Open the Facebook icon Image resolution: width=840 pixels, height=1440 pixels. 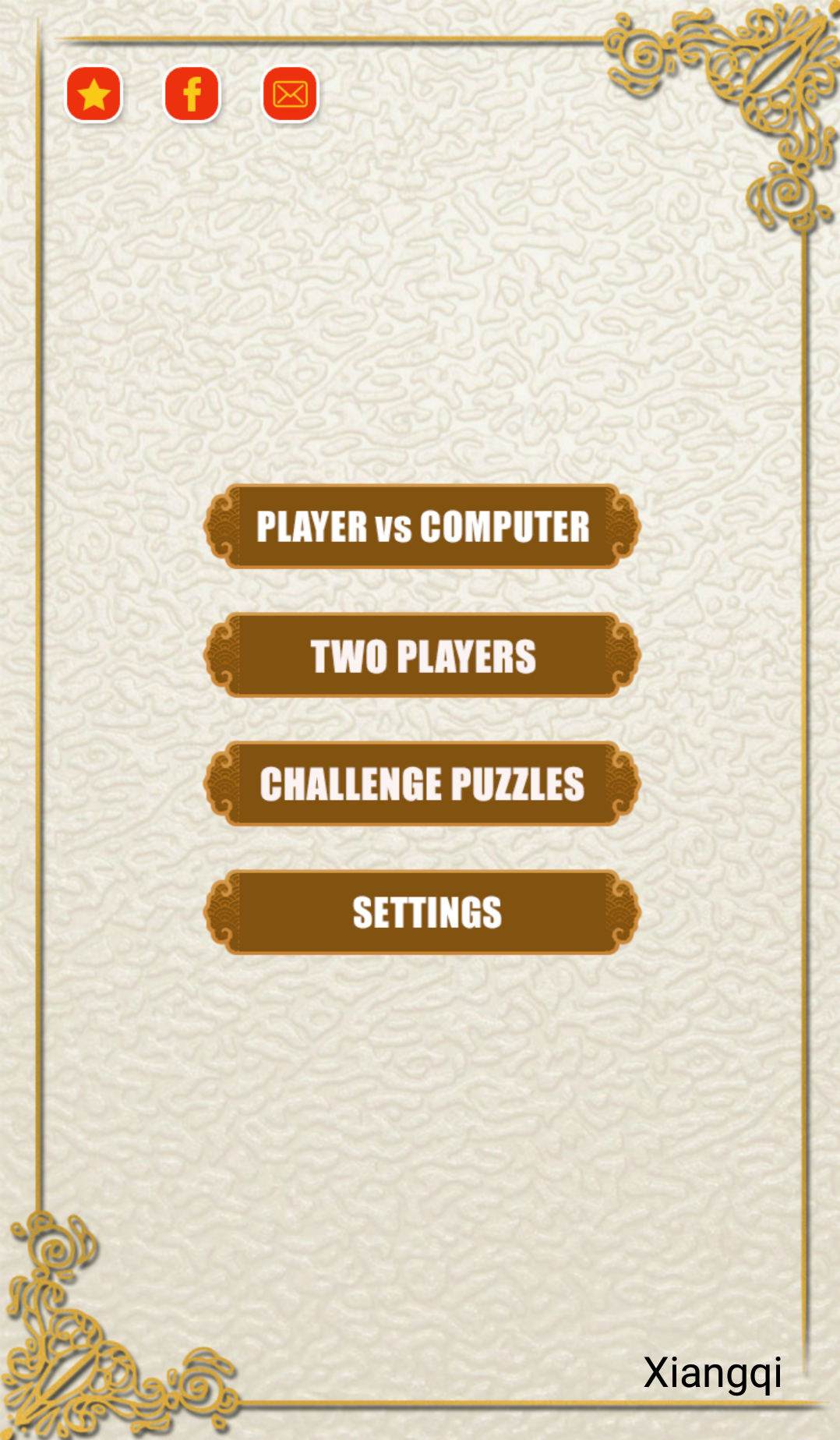[x=192, y=94]
